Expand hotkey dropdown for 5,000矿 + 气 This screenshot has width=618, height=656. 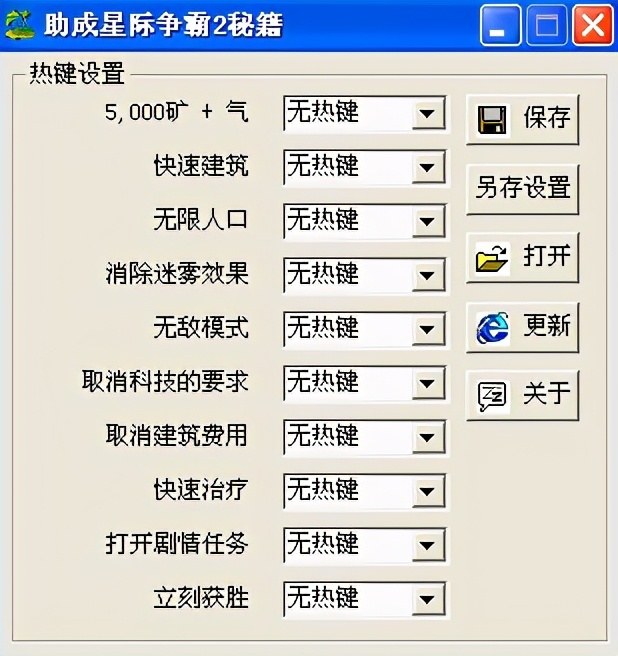428,114
